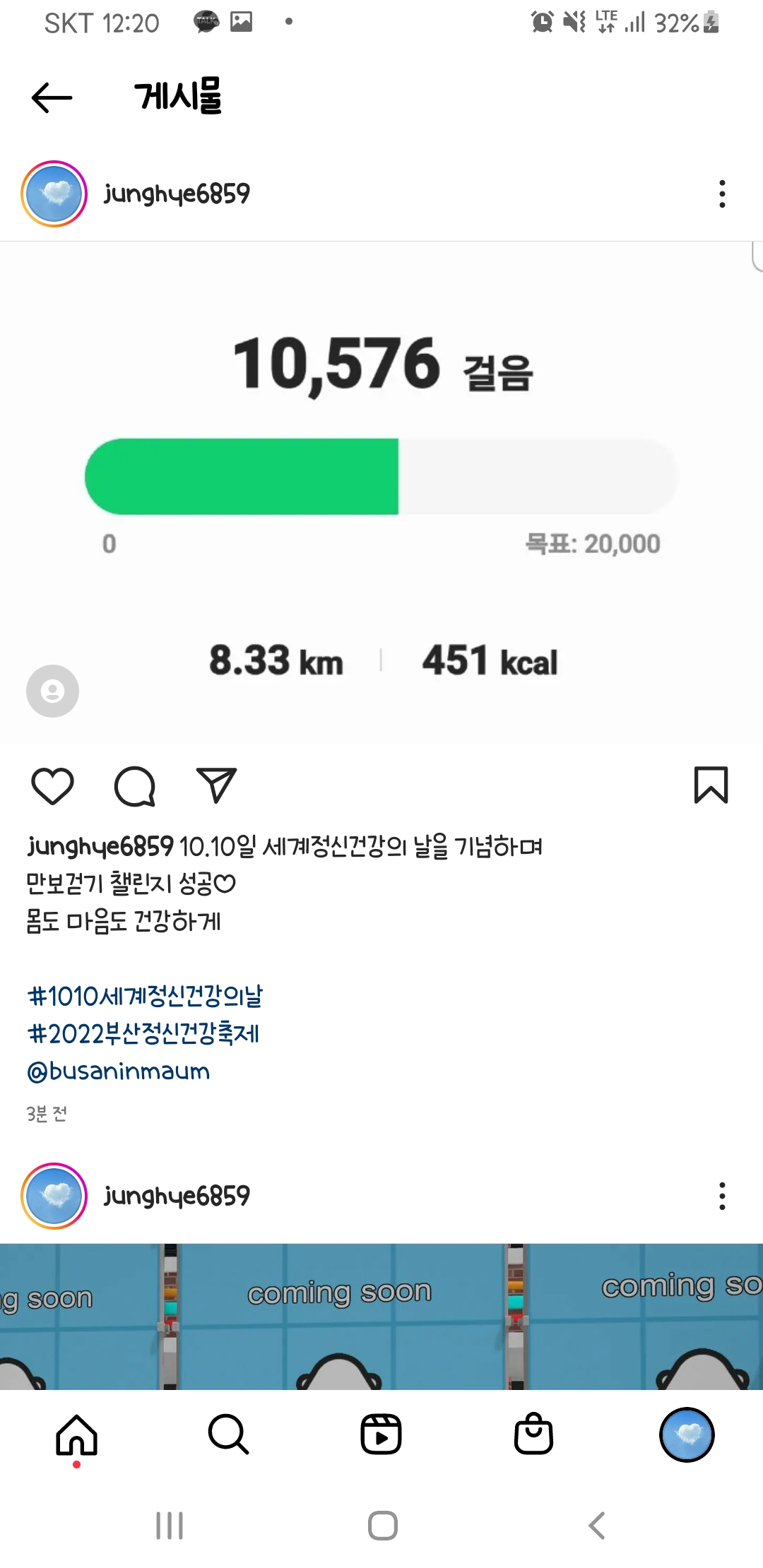This screenshot has width=763, height=1568.
Task: Open the Shop tab
Action: (x=533, y=1435)
